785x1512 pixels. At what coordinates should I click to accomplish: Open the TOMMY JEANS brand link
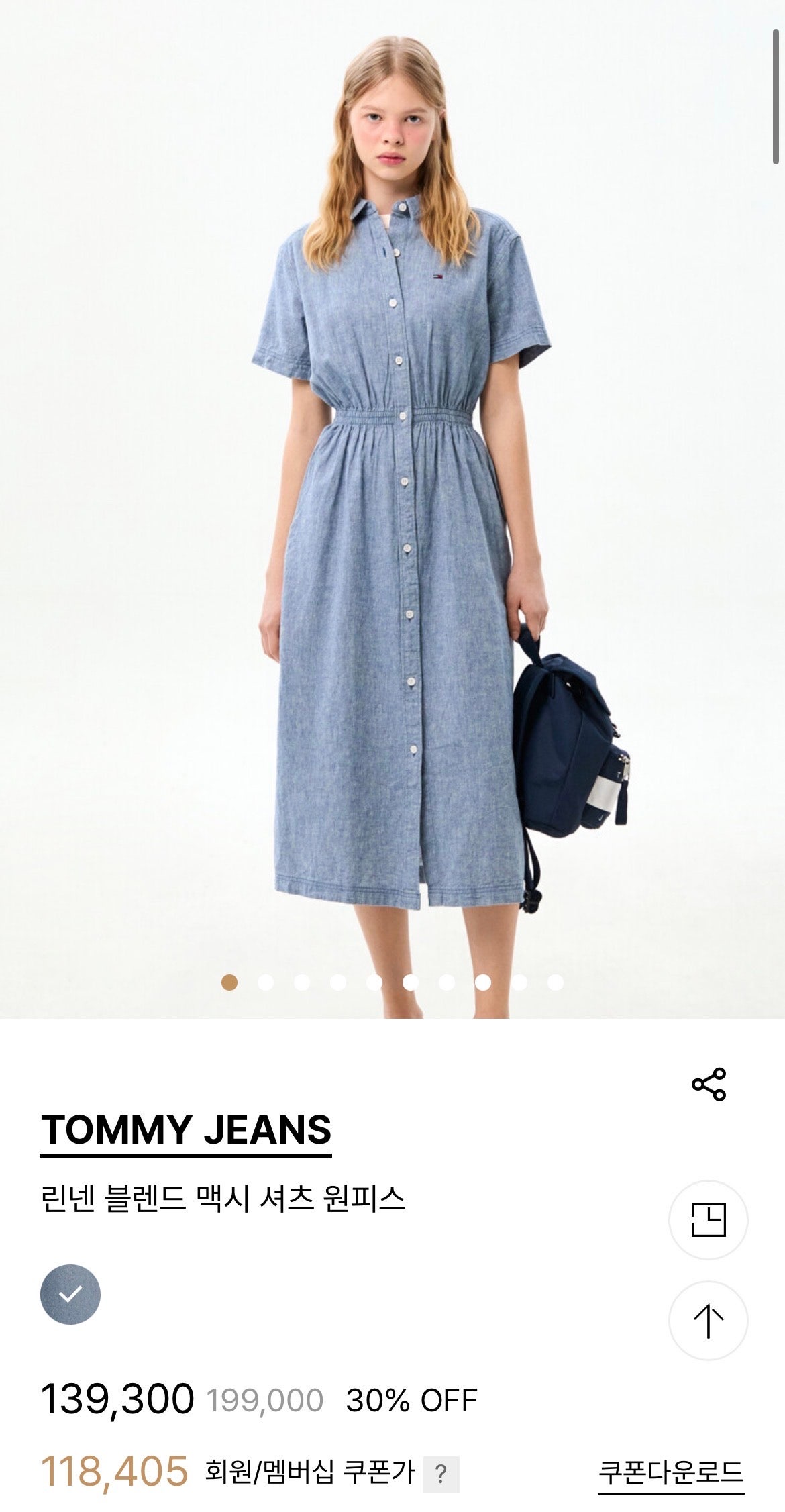click(x=186, y=1130)
